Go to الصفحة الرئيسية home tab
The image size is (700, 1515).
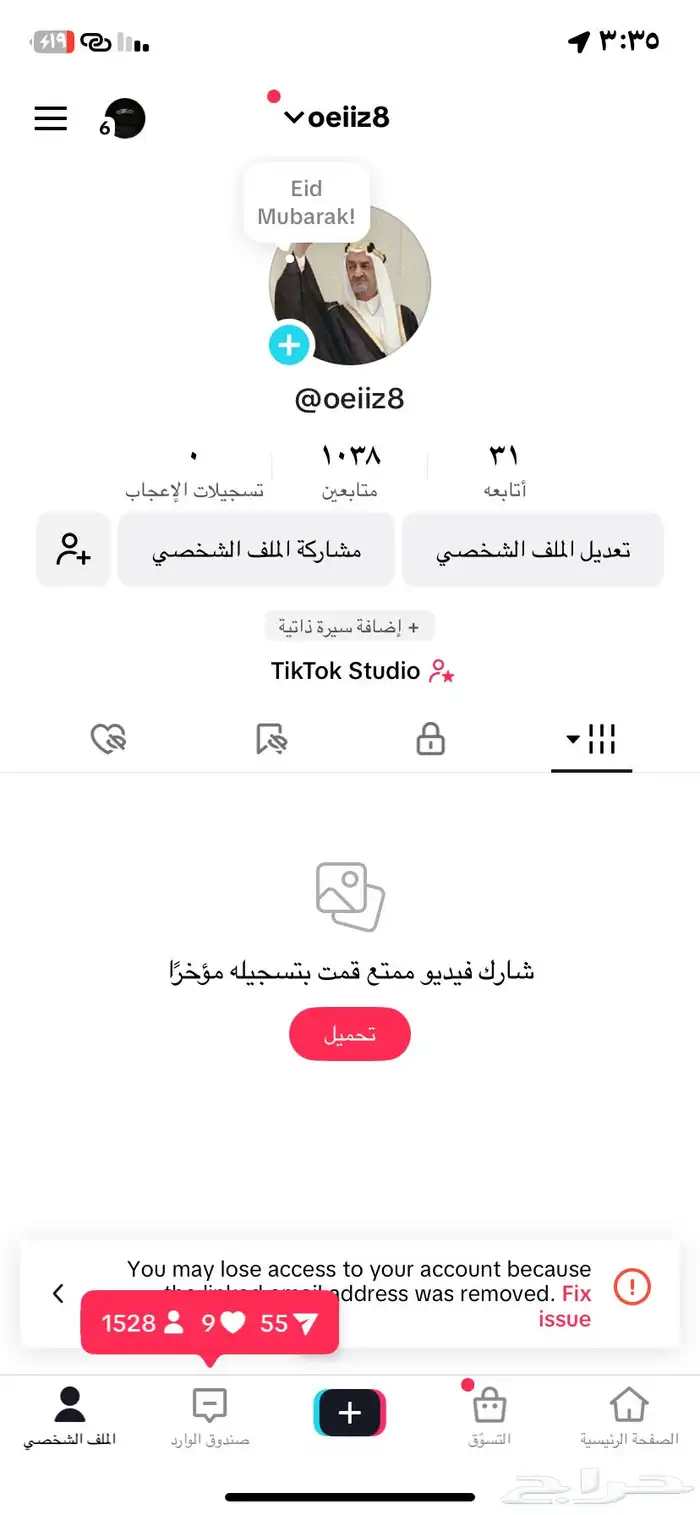click(629, 1415)
